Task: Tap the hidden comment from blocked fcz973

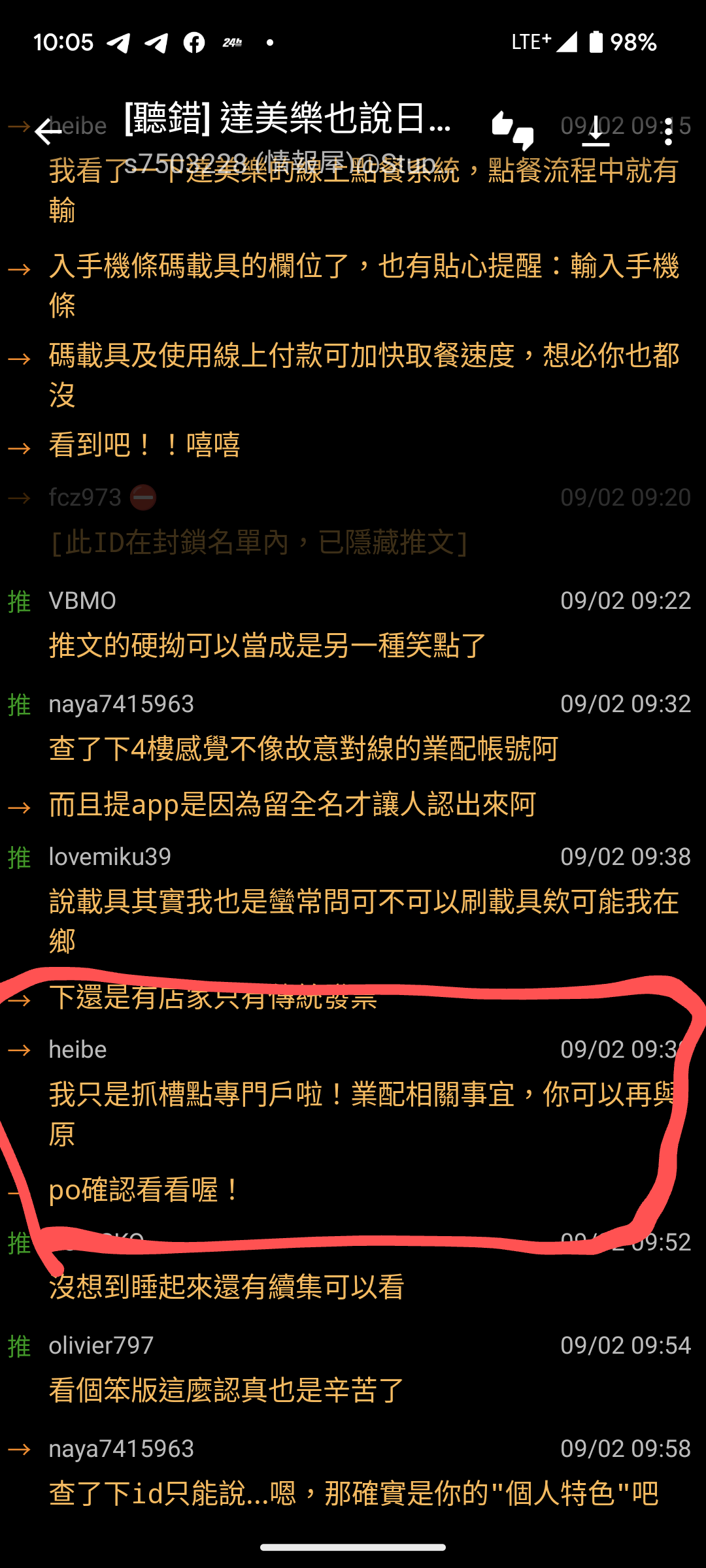Action: [259, 542]
